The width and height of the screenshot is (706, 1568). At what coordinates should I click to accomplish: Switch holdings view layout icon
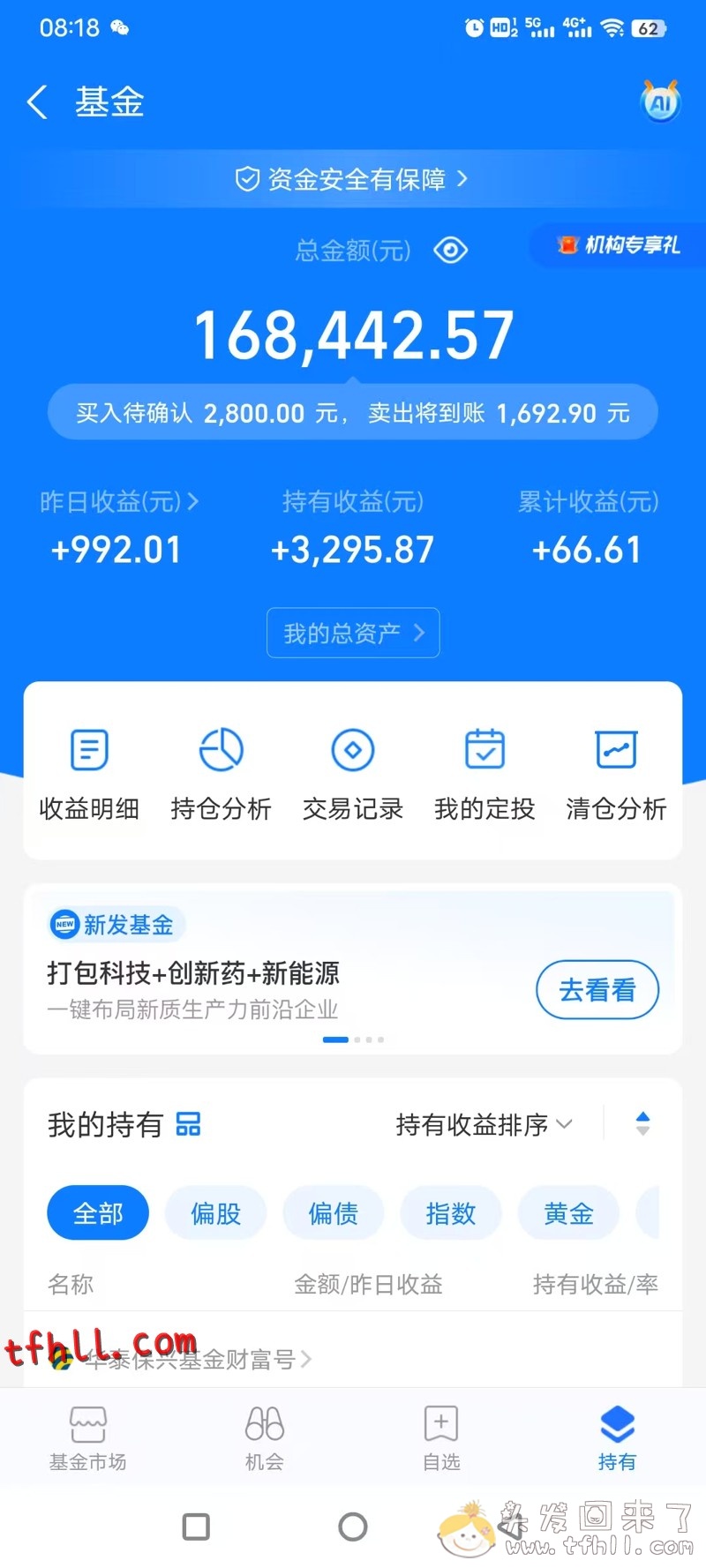coord(189,1125)
